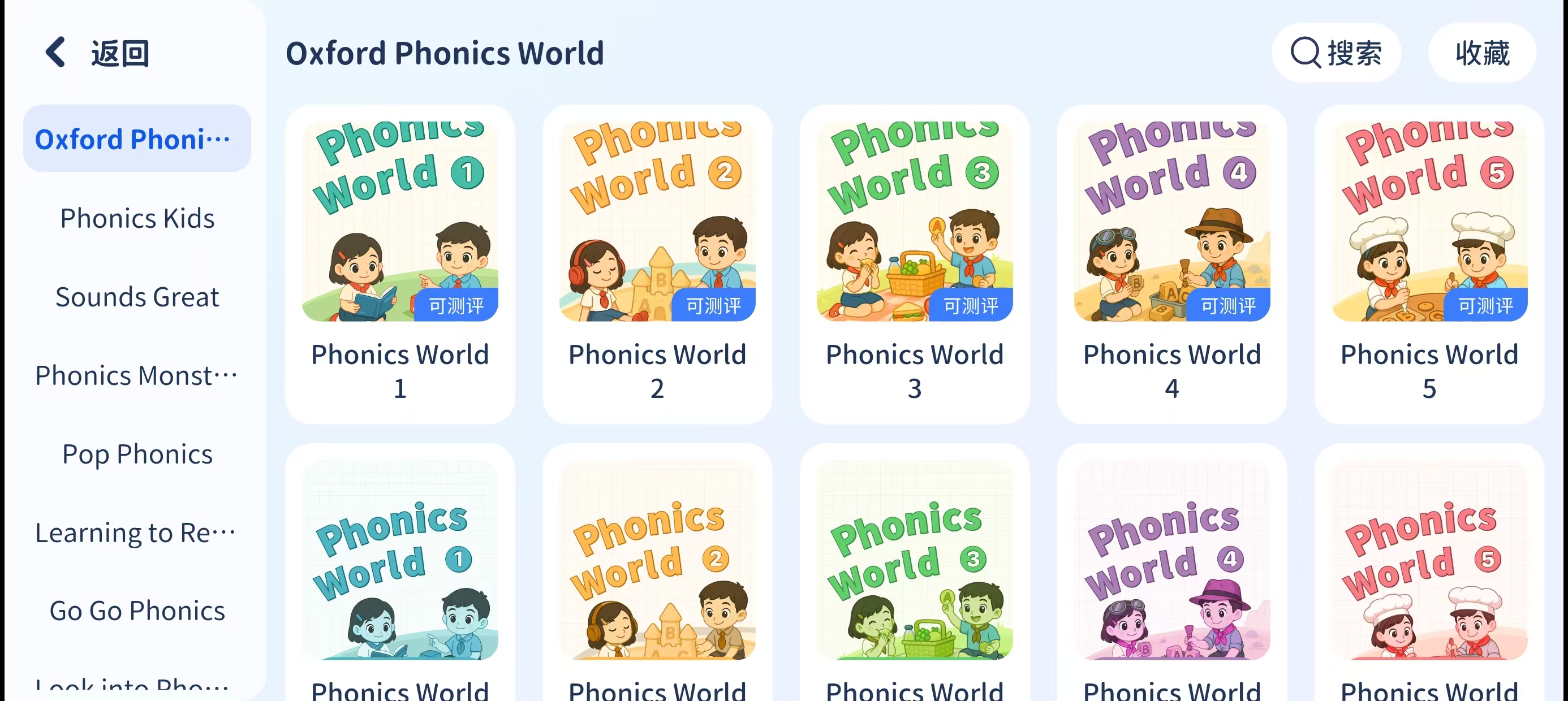Viewport: 1568px width, 701px height.
Task: Open the 搜索 search button
Action: [1336, 53]
